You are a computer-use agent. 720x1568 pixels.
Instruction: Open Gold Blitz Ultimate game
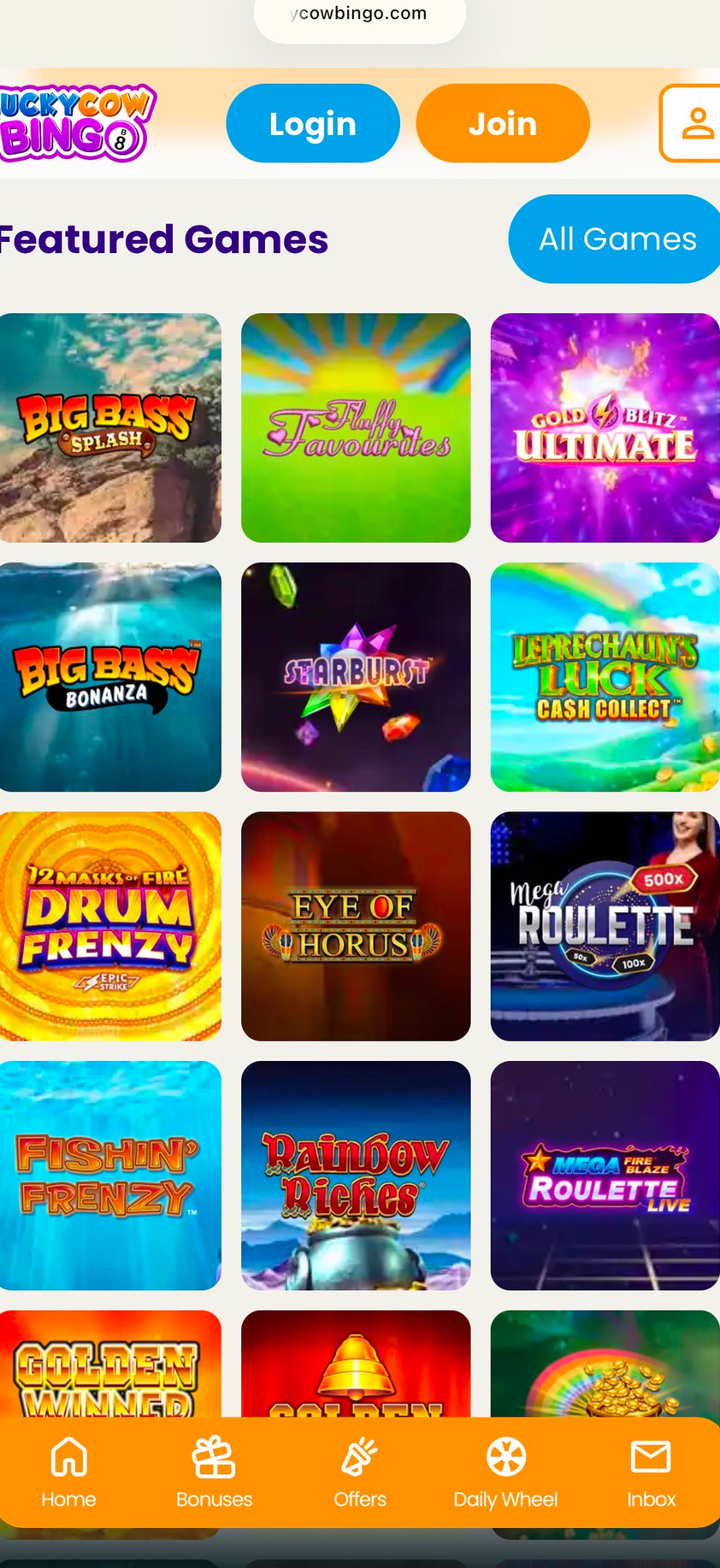(x=605, y=427)
